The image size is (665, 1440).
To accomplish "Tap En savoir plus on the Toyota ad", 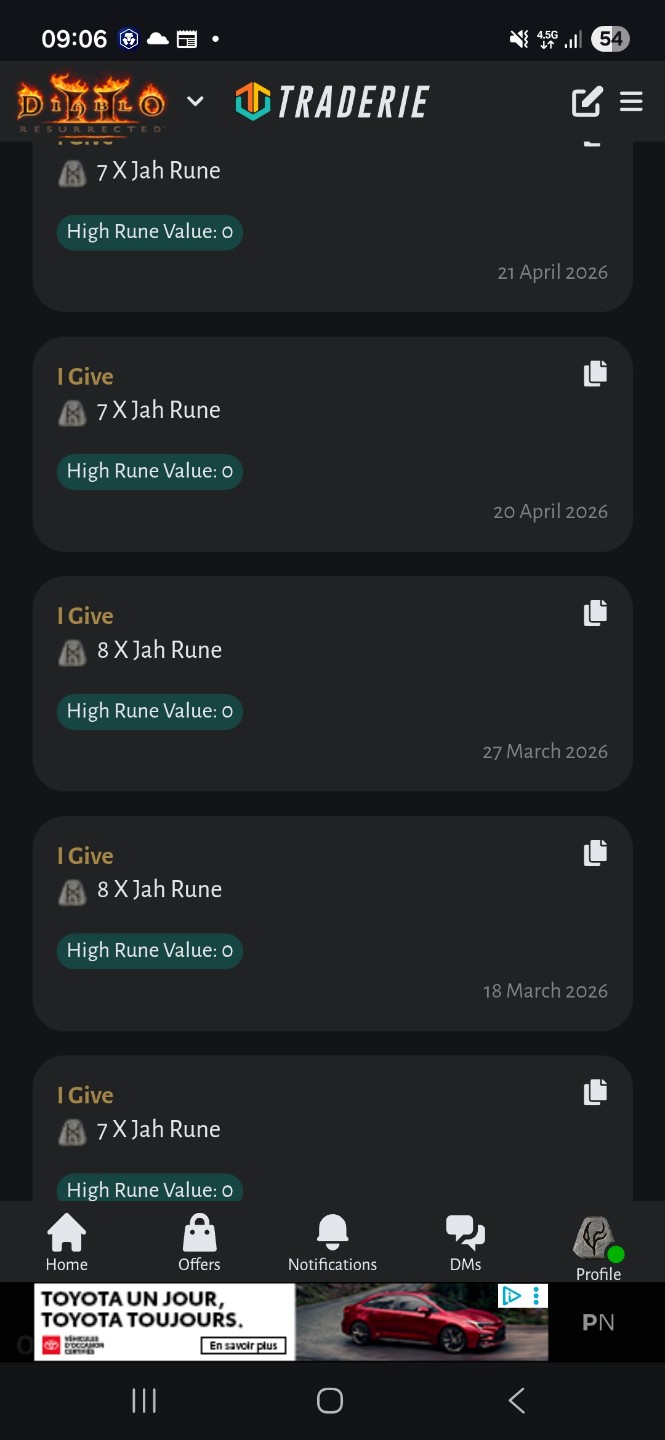I will pyautogui.click(x=244, y=1346).
